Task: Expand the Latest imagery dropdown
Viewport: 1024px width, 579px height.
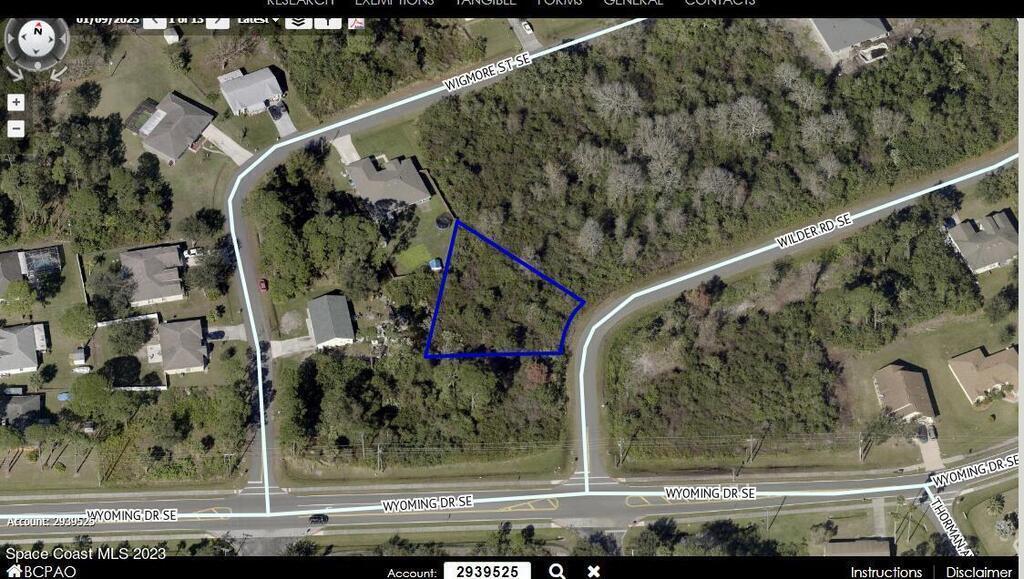Action: (258, 19)
